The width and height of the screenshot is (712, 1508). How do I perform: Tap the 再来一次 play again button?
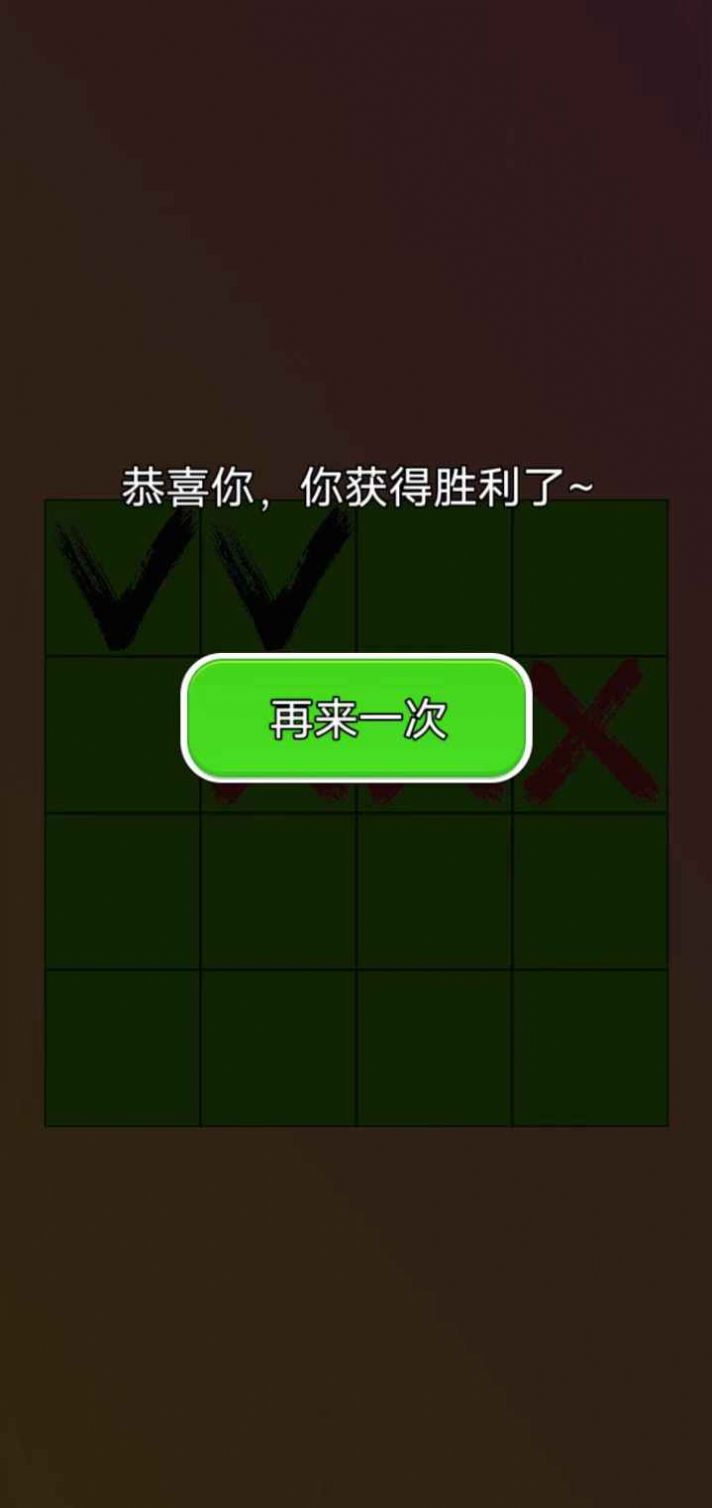point(356,718)
